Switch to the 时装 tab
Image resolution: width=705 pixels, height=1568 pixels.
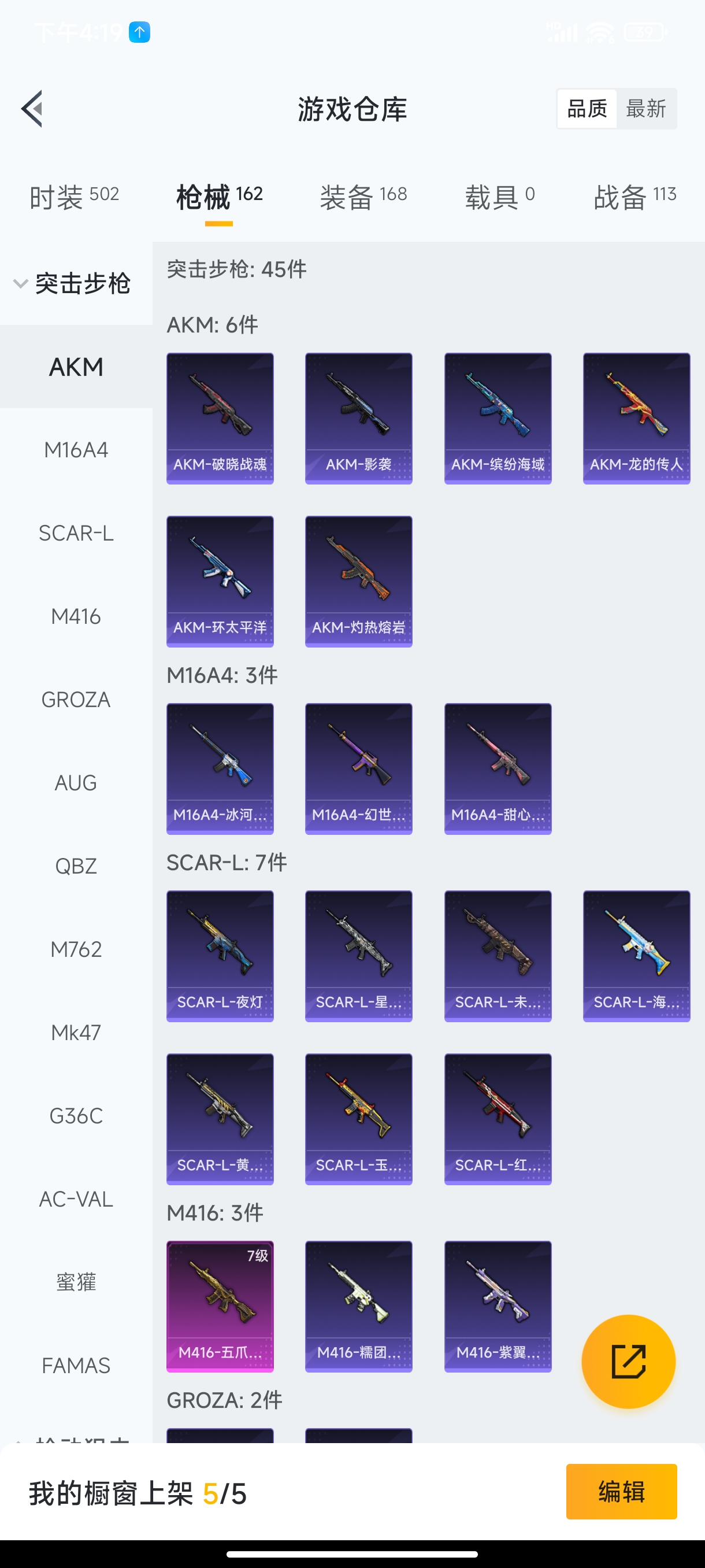(x=74, y=197)
